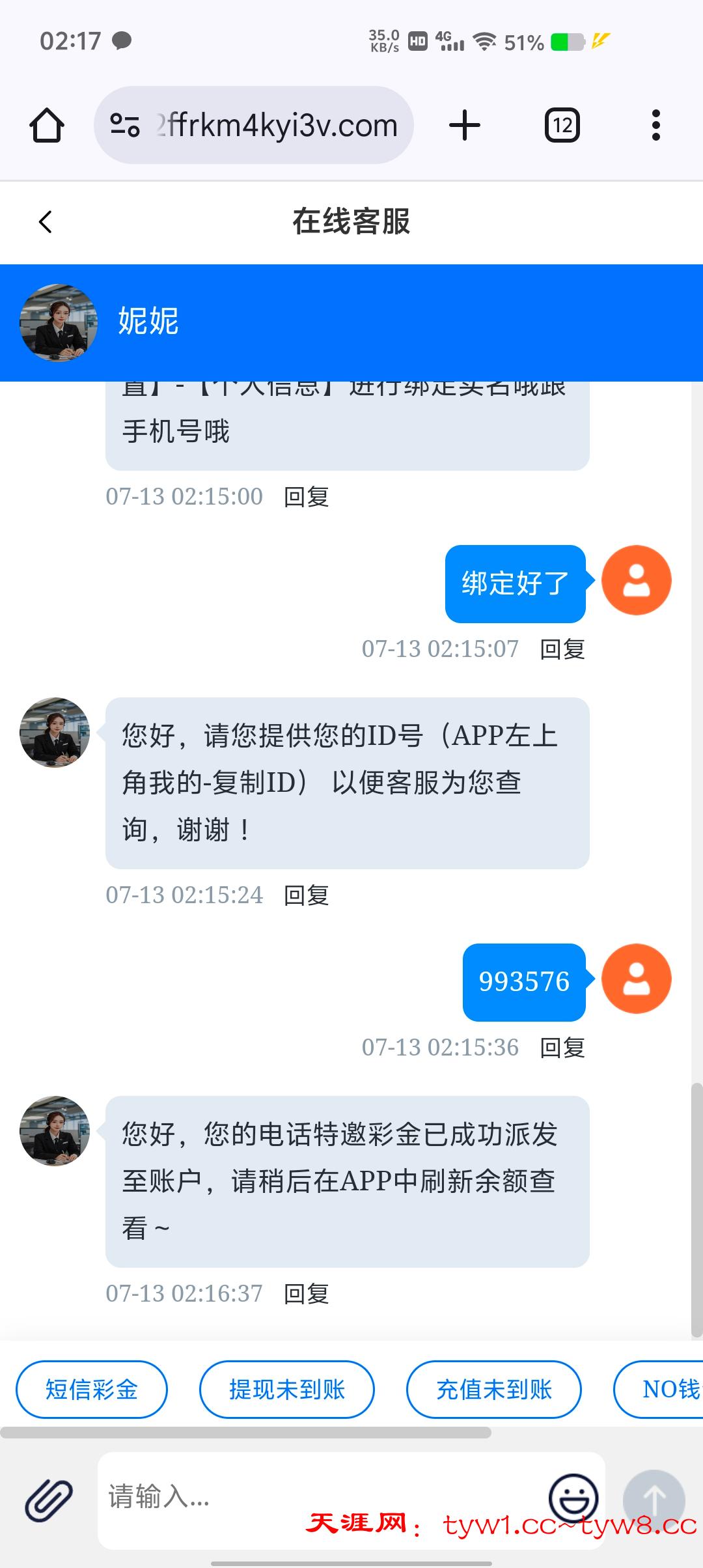
Task: Select the 充值未到账 quick reply chip
Action: 493,1389
